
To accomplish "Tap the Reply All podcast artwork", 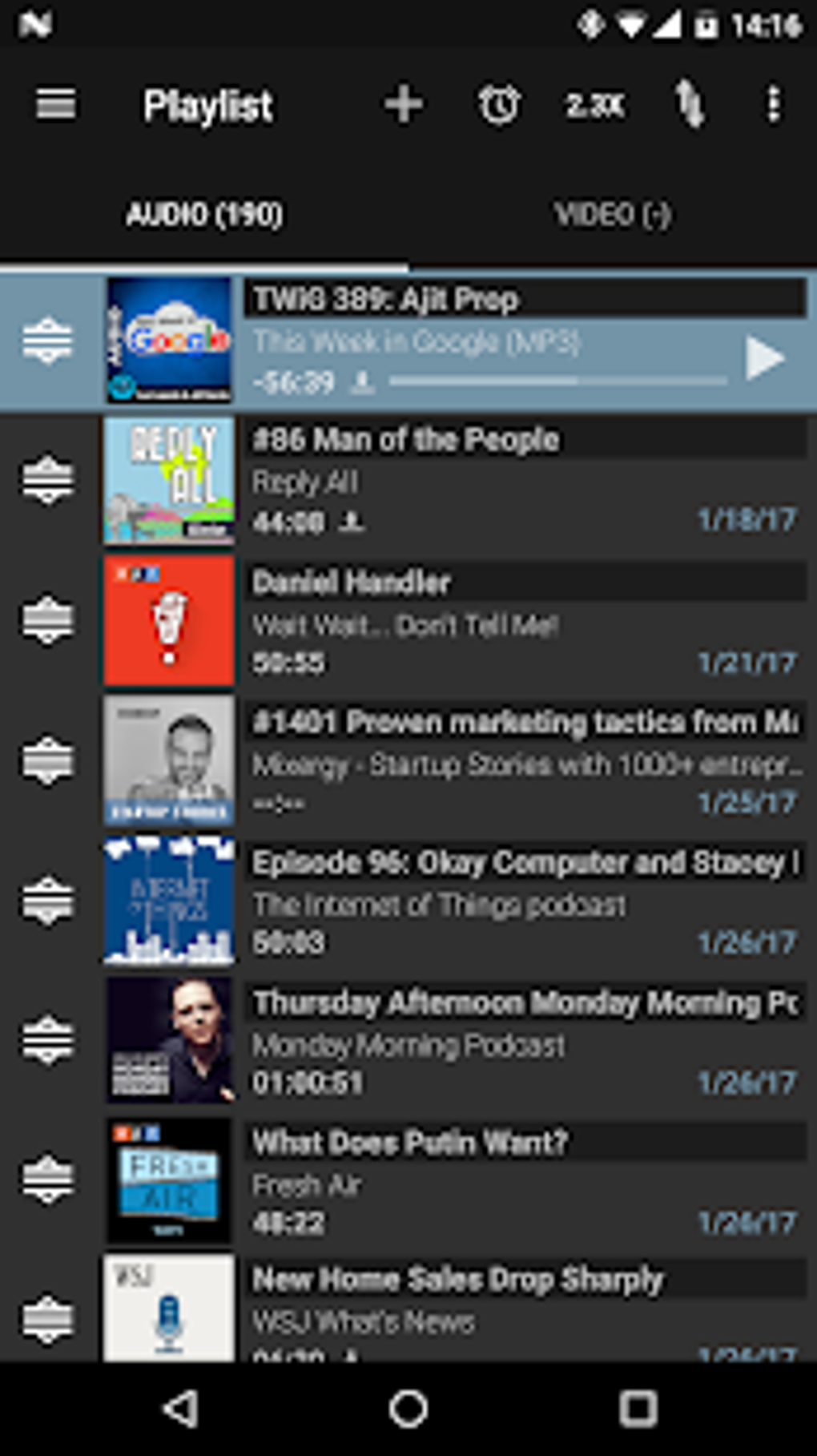I will (169, 480).
